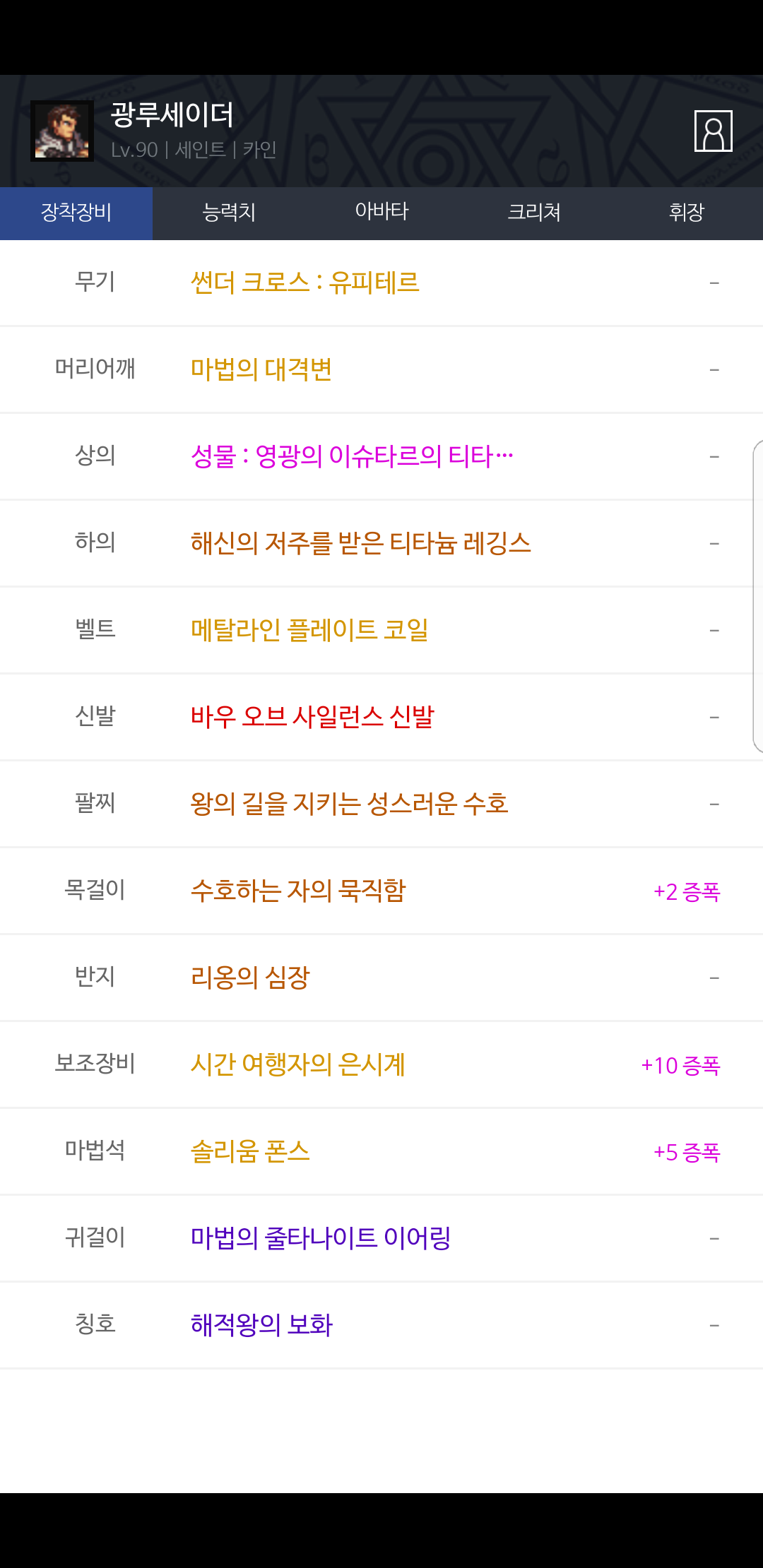Switch to the 아바타 tab
This screenshot has height=1568, width=763.
(381, 213)
